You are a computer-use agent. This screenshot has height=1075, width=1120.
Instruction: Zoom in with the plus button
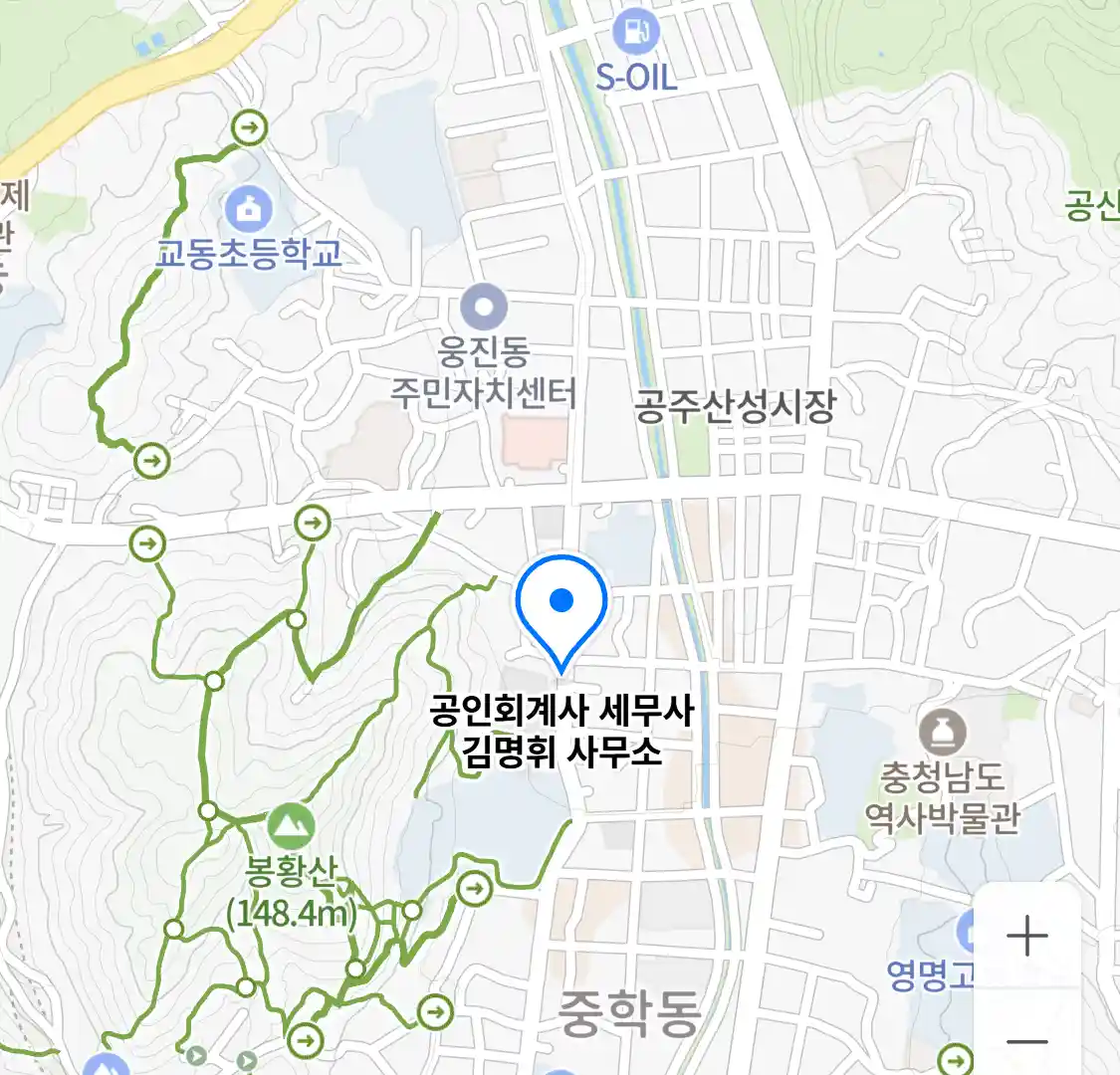(x=1026, y=937)
